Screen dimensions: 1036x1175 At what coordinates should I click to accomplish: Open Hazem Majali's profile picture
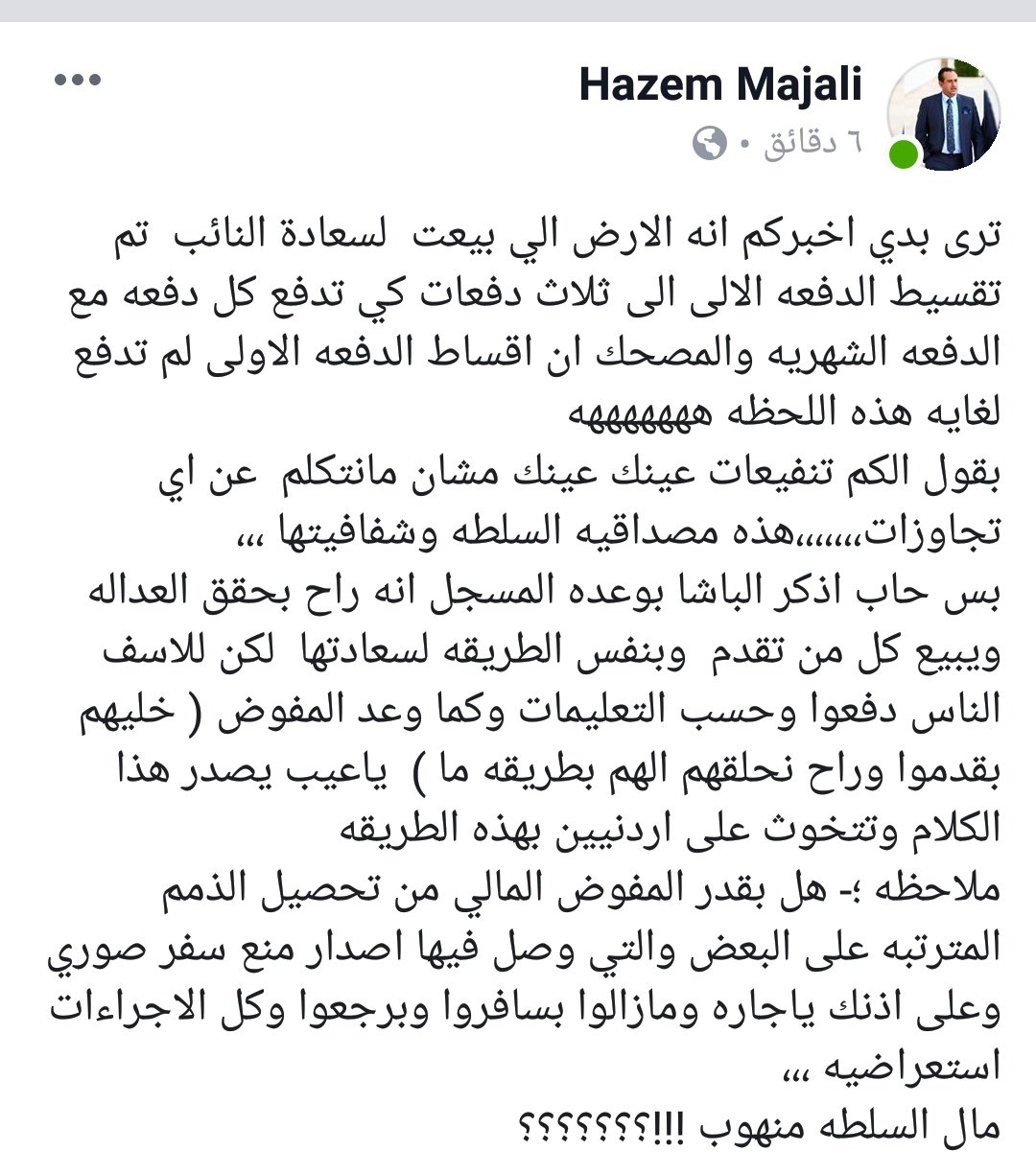tap(943, 113)
